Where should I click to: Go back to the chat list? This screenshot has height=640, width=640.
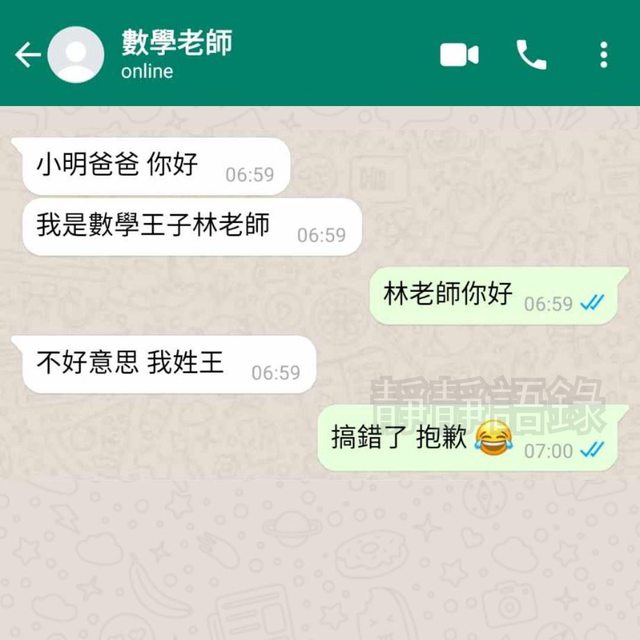pos(27,55)
